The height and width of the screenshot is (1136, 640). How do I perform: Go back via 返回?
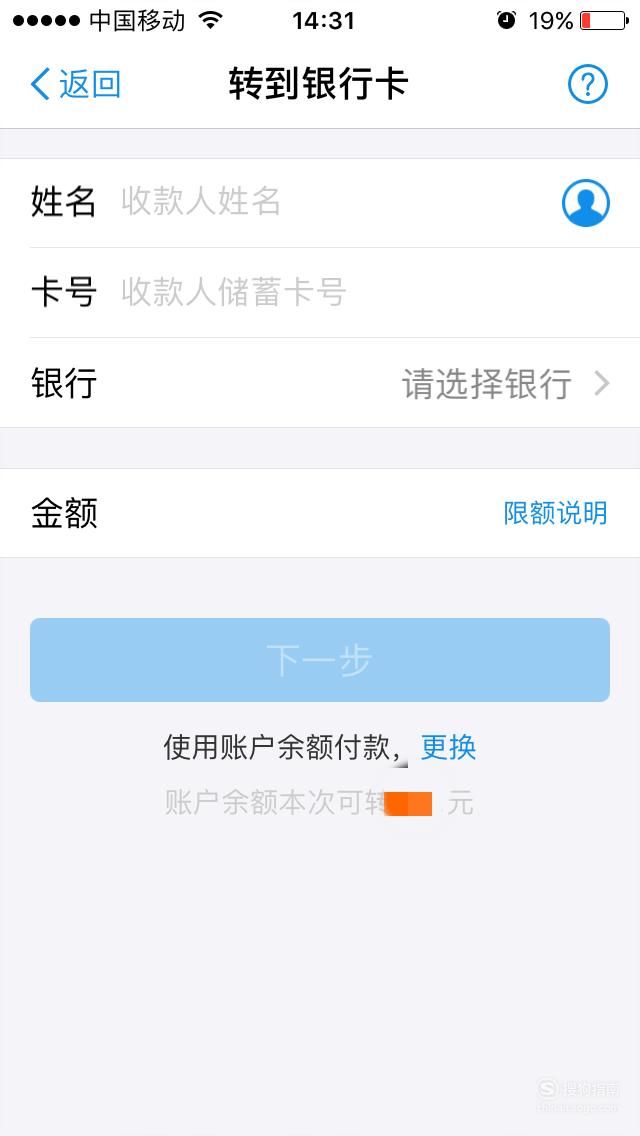[x=75, y=84]
